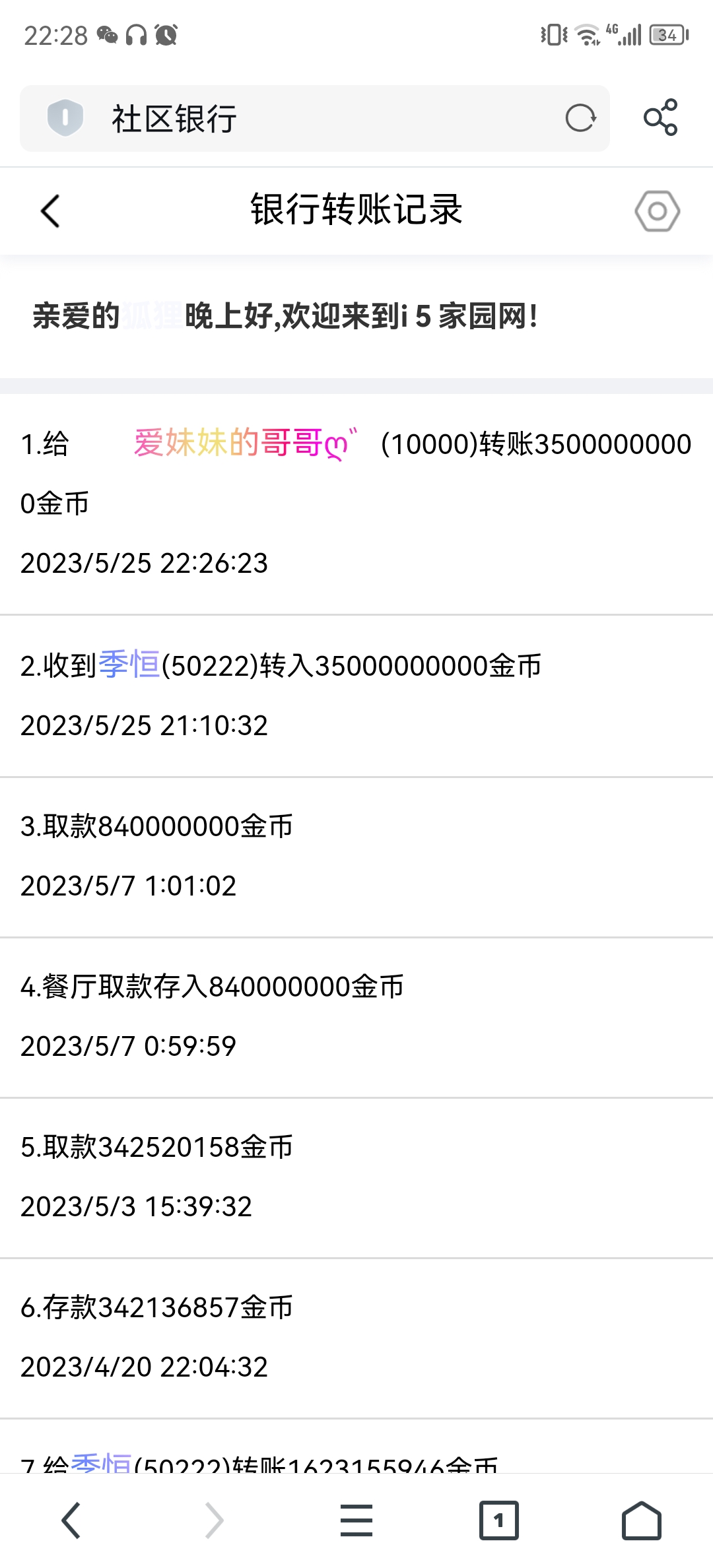Image resolution: width=713 pixels, height=1568 pixels.
Task: Tap the alarm clock status bar icon
Action: (167, 37)
